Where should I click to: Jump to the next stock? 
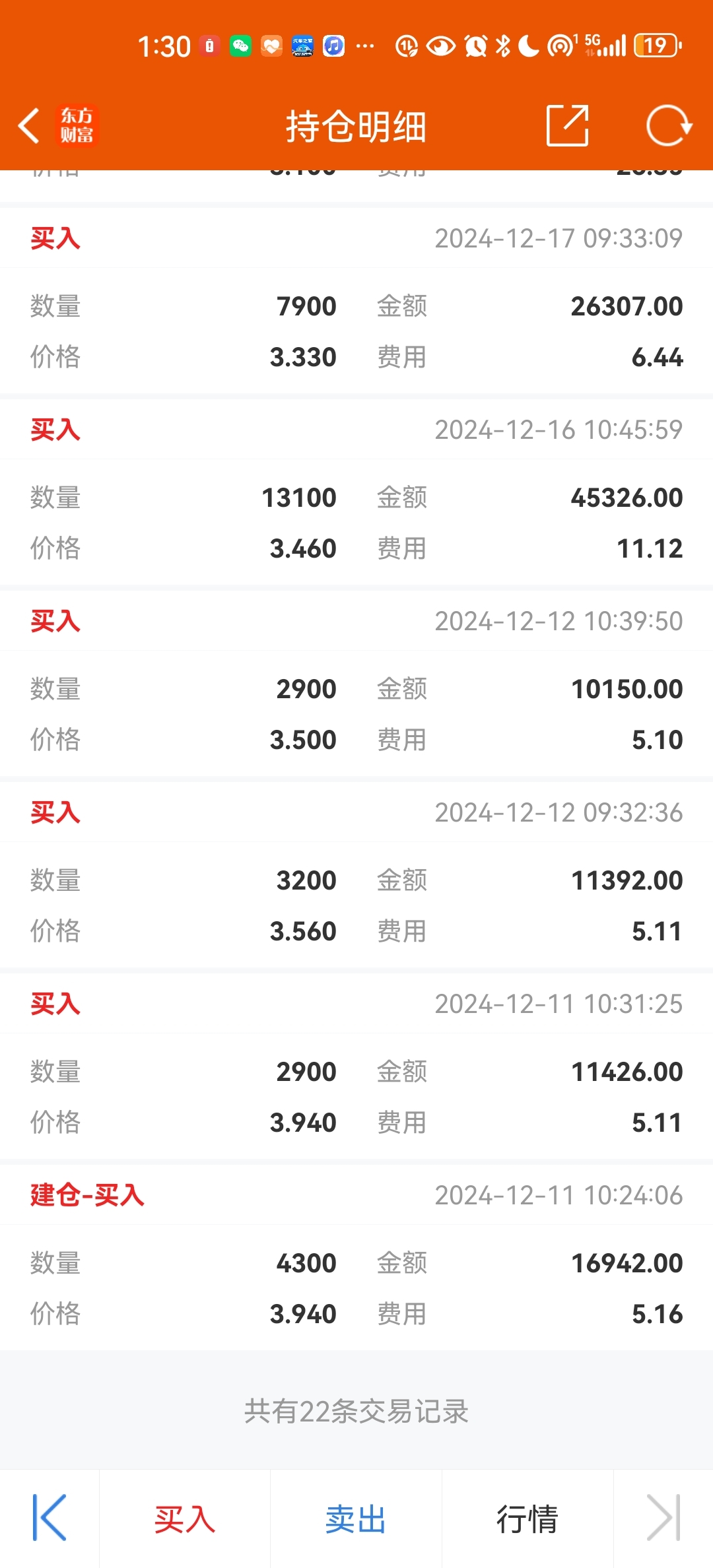(x=663, y=1518)
